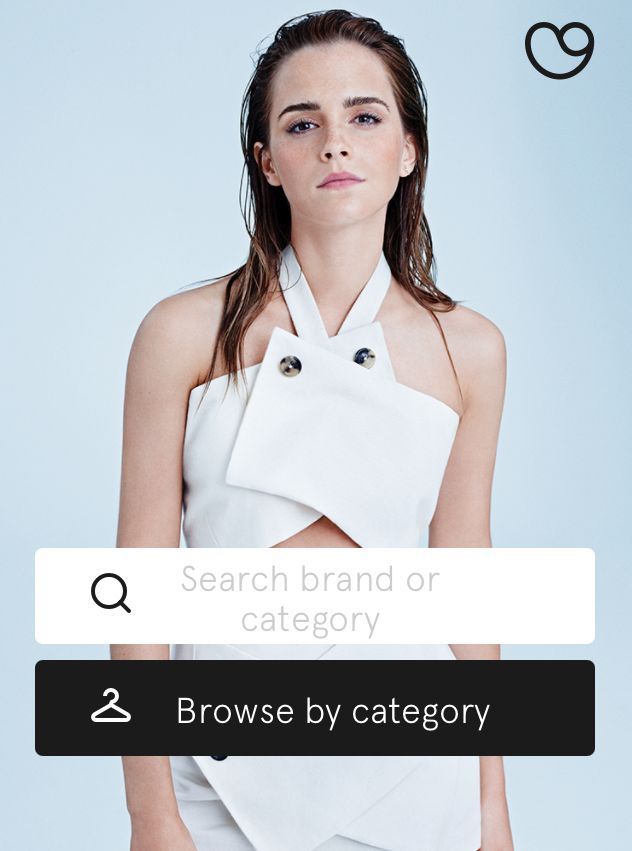
Task: Open the heart icon at the top right
Action: (559, 50)
